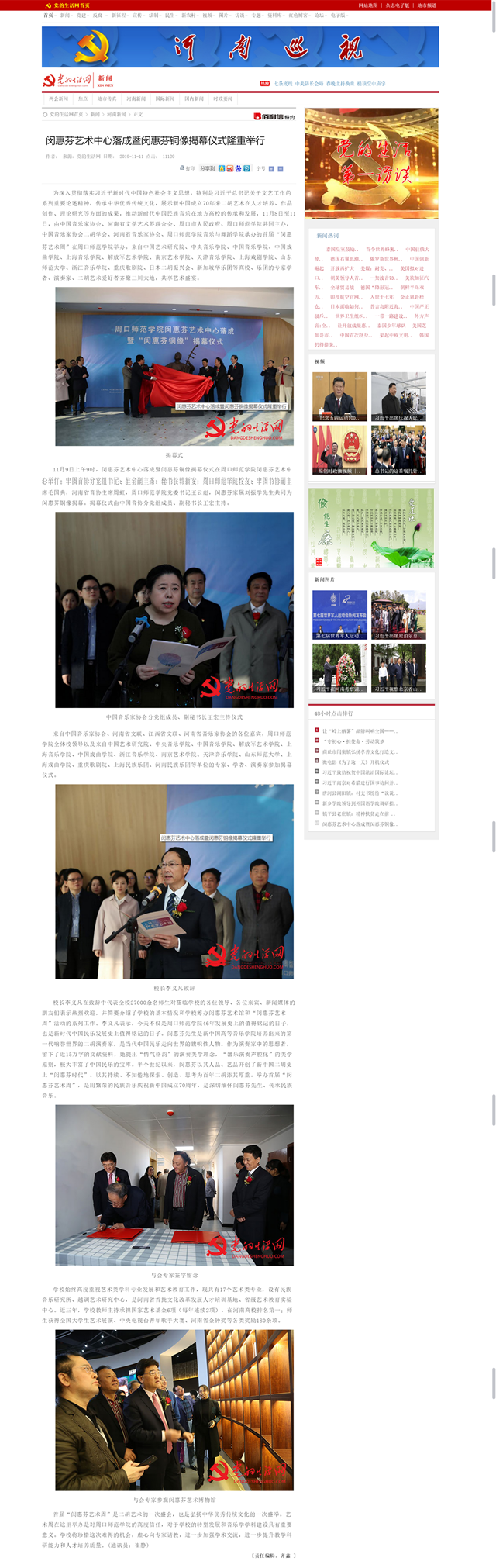Image resolution: width=496 pixels, height=1568 pixels.
Task: Open video 原创时政微视频
Action: (339, 450)
